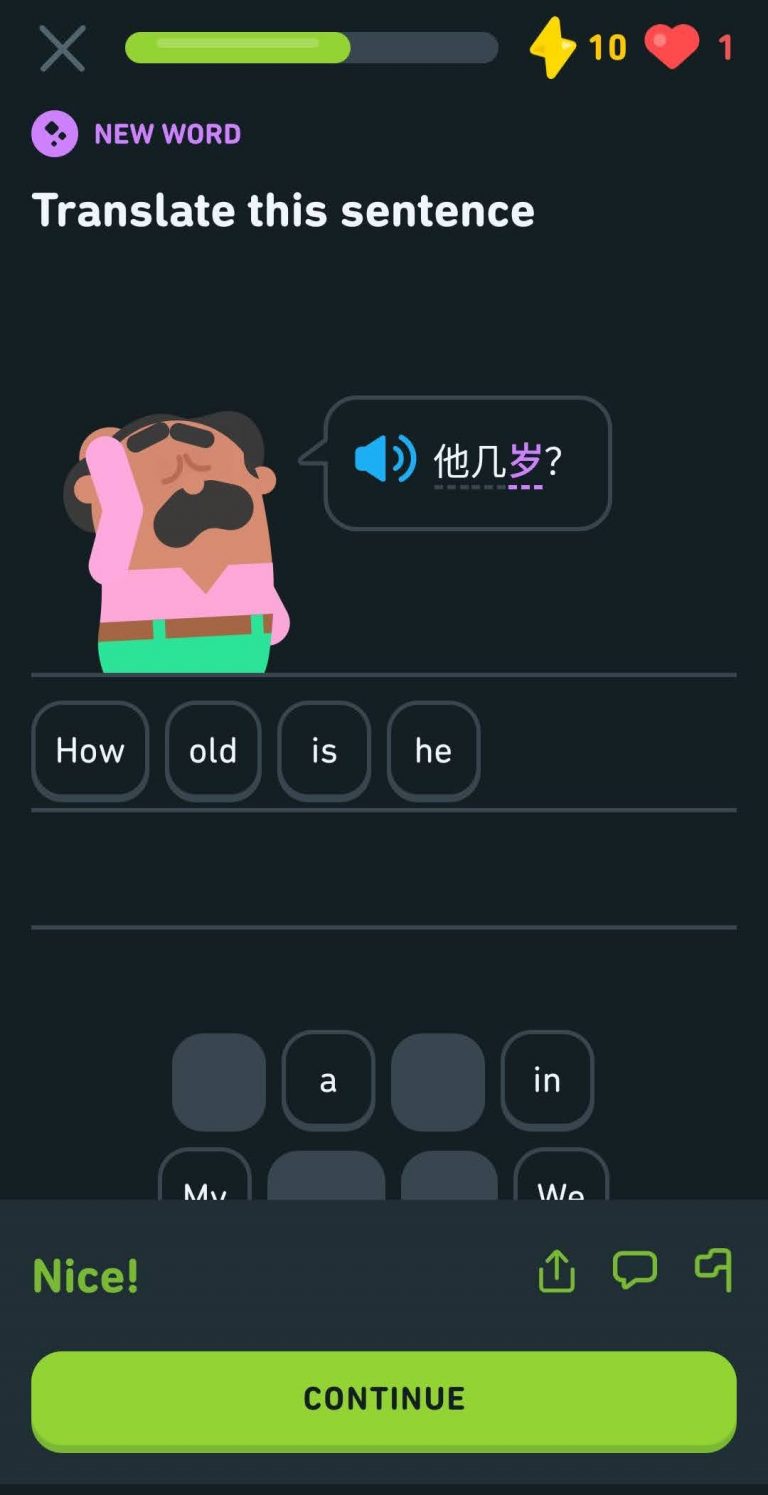The width and height of the screenshot is (768, 1495).
Task: Select the 'in' word tile
Action: 547,1080
